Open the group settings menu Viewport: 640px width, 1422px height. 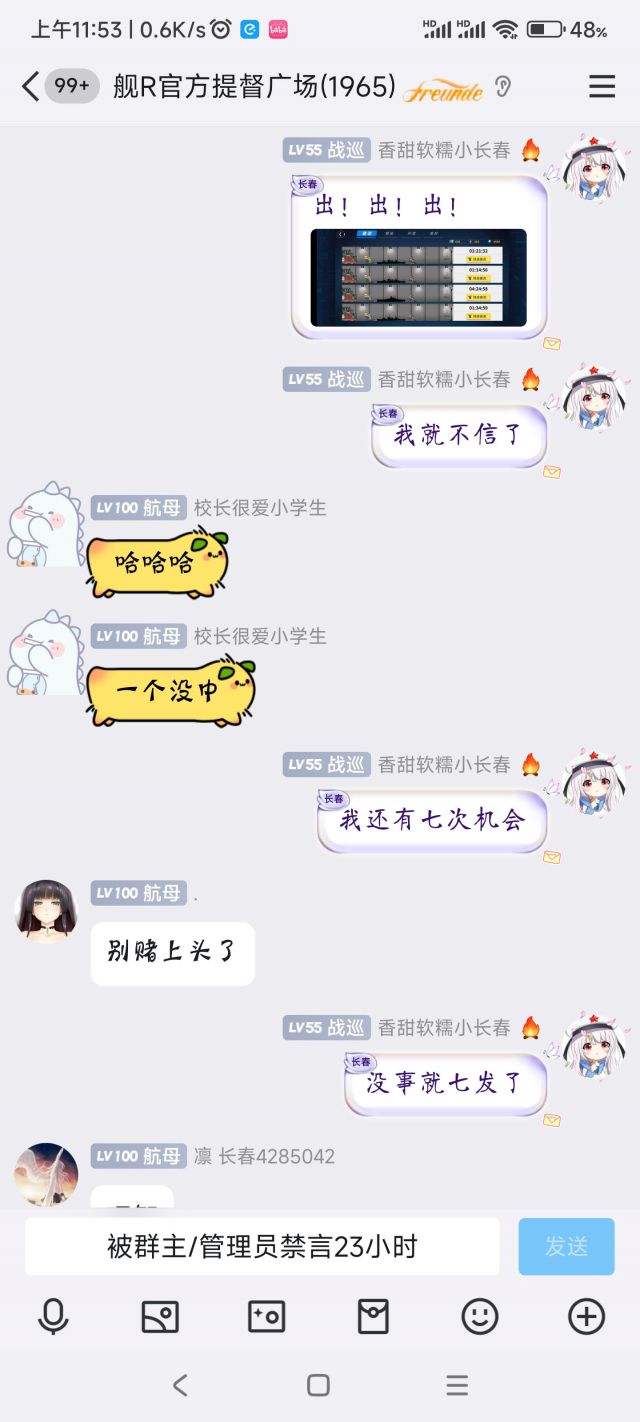coord(602,87)
